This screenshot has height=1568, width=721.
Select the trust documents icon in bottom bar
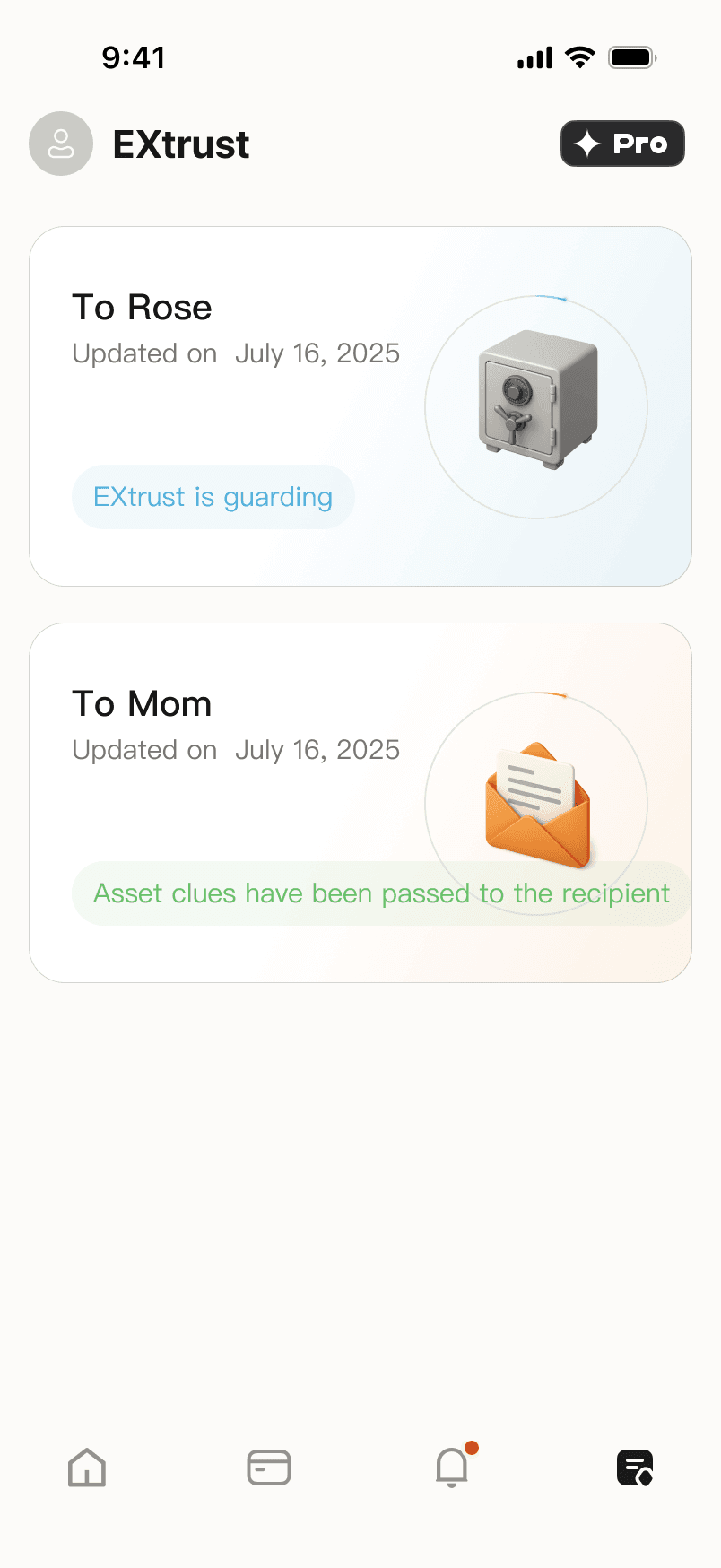635,1468
